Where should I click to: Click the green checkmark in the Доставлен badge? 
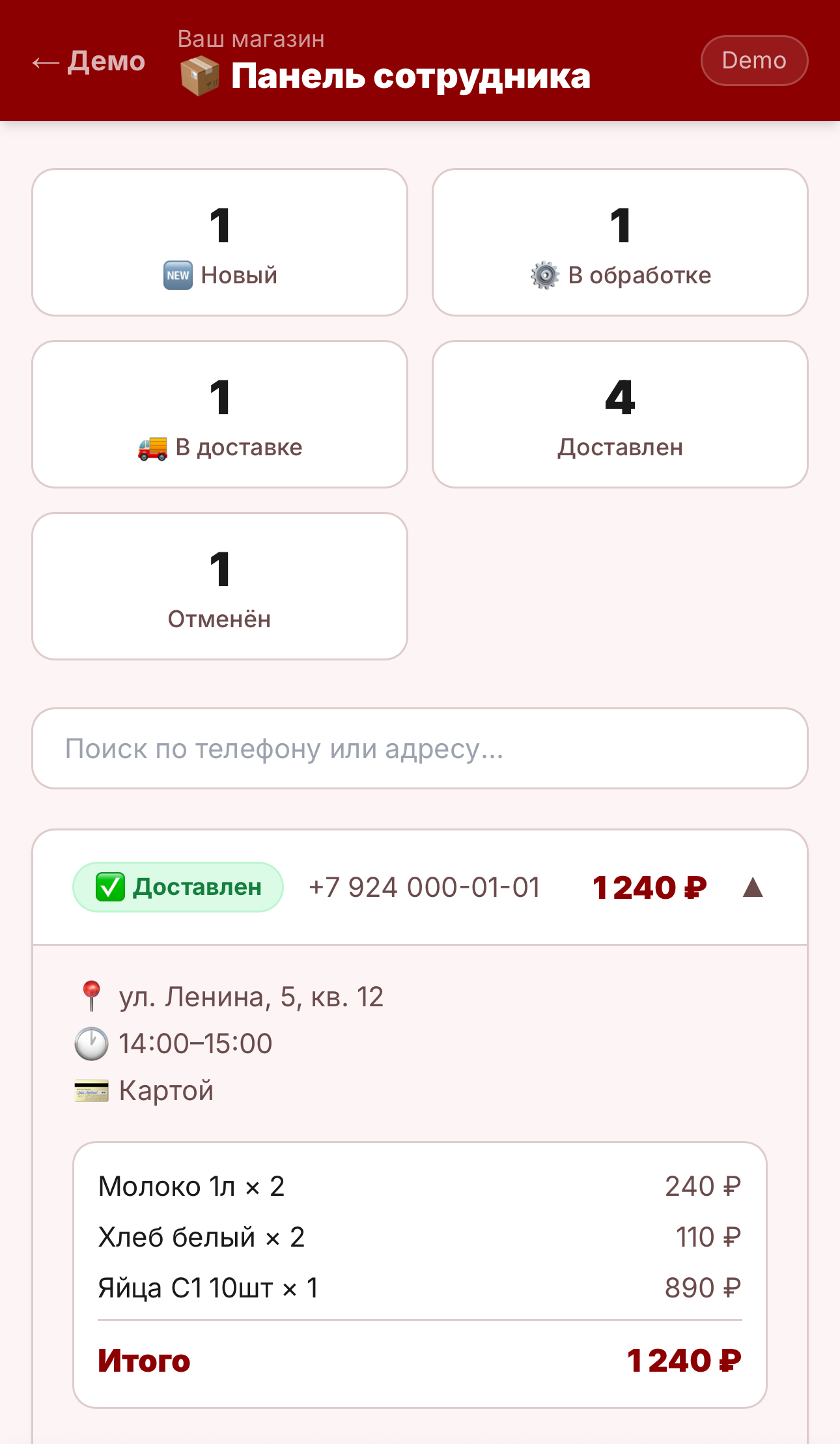[108, 886]
